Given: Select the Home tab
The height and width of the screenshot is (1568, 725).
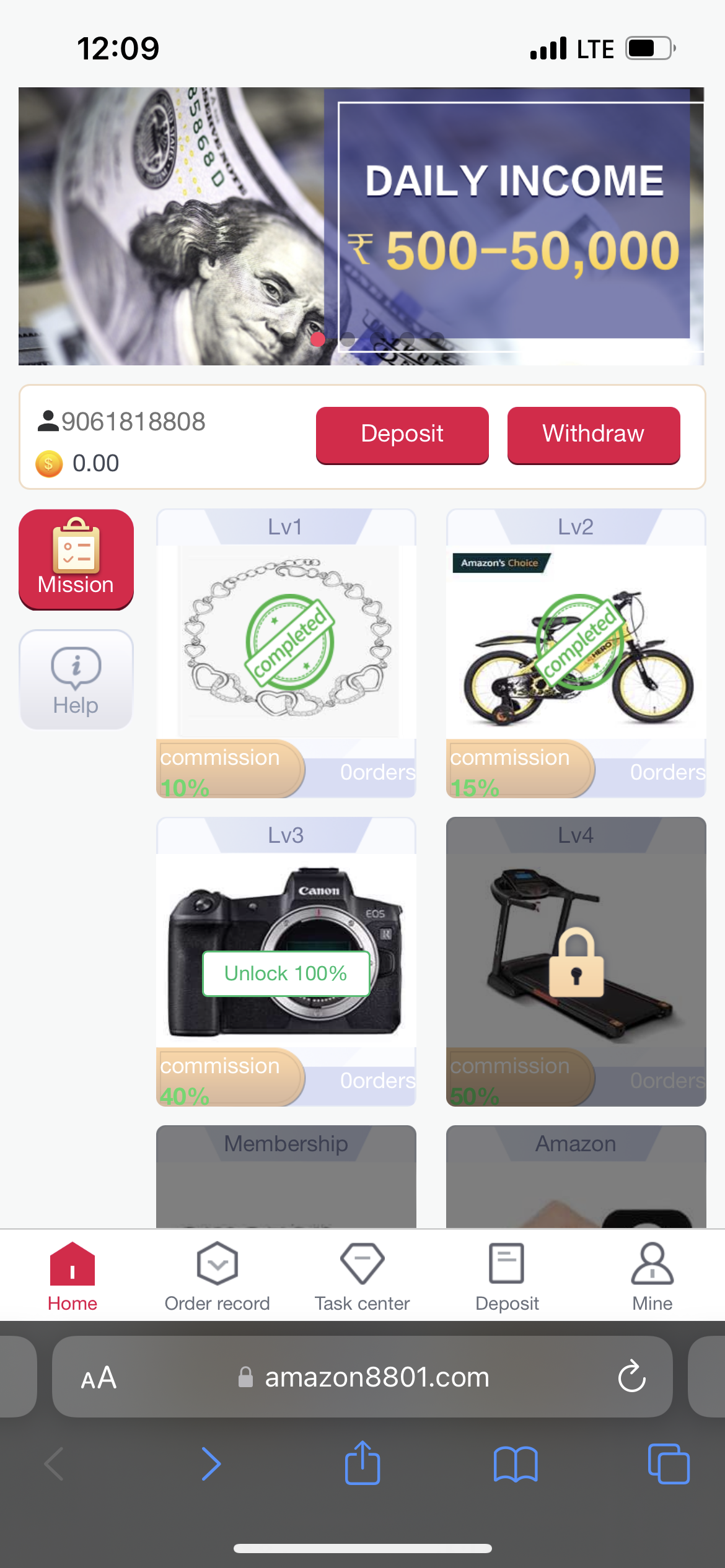Looking at the screenshot, I should [x=72, y=1276].
